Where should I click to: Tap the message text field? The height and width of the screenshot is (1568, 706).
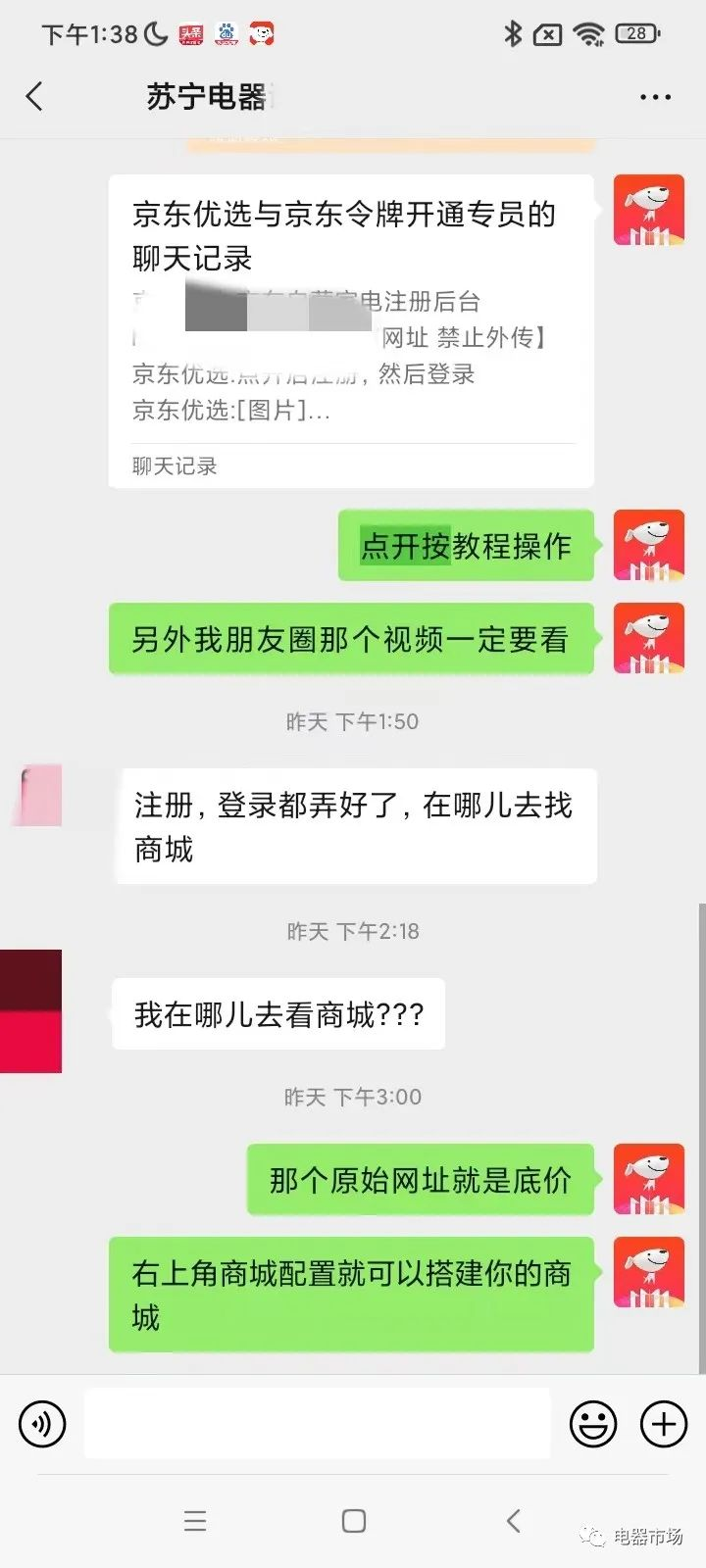point(317,1423)
